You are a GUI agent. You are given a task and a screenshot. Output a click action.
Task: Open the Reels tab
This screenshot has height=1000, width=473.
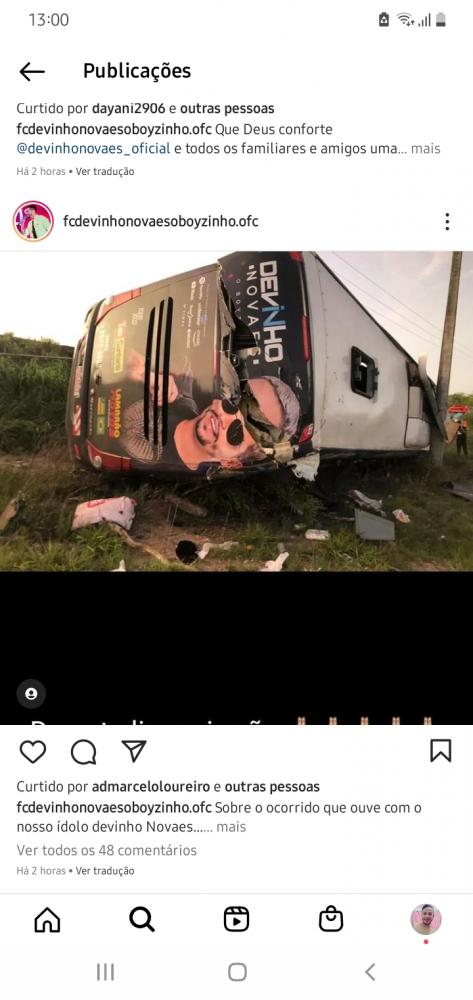pos(236,920)
